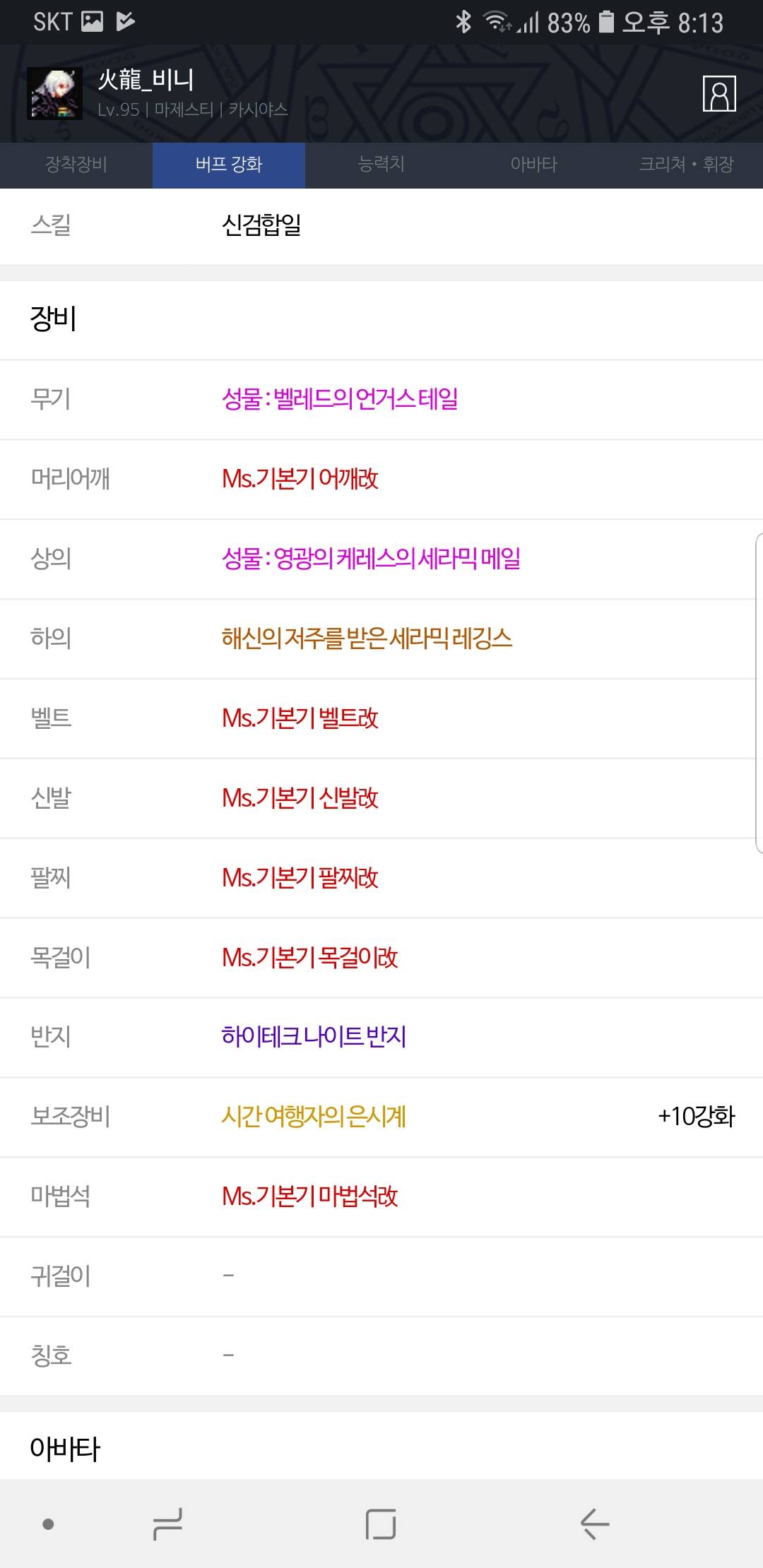763x1568 pixels.
Task: View 해신의 저주를 받은 세라믹 레깅스
Action: (367, 639)
